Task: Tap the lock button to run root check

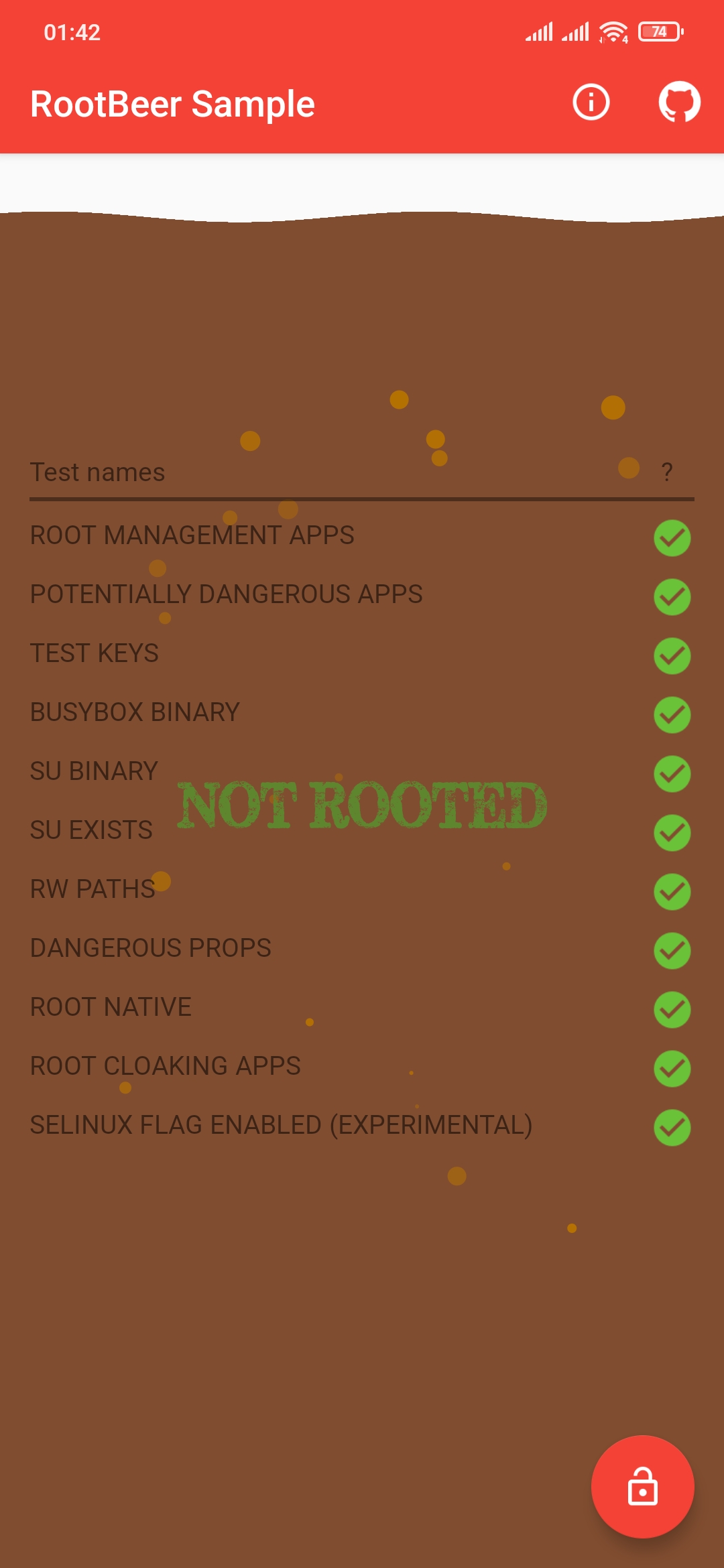Action: click(642, 1486)
